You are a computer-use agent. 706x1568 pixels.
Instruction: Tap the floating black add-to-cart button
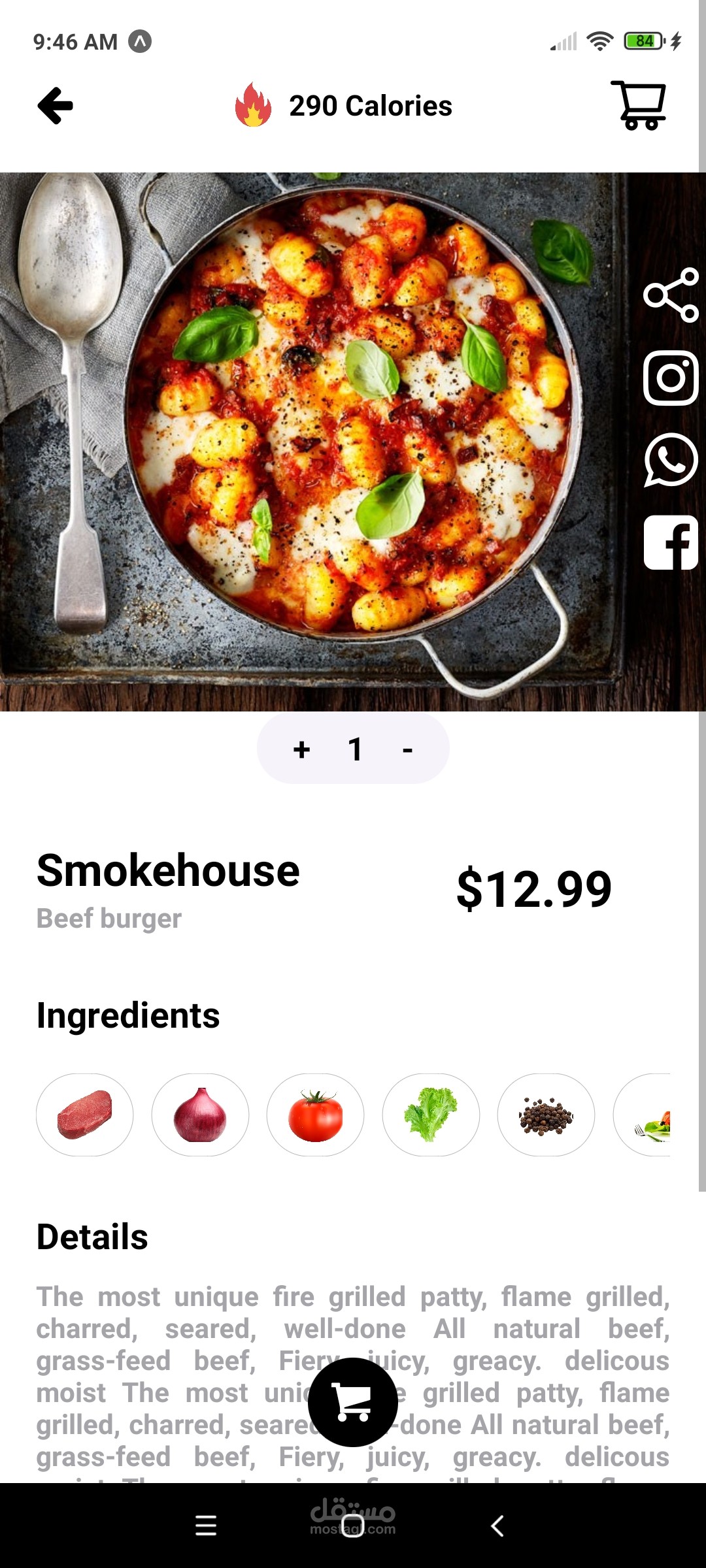[353, 1402]
